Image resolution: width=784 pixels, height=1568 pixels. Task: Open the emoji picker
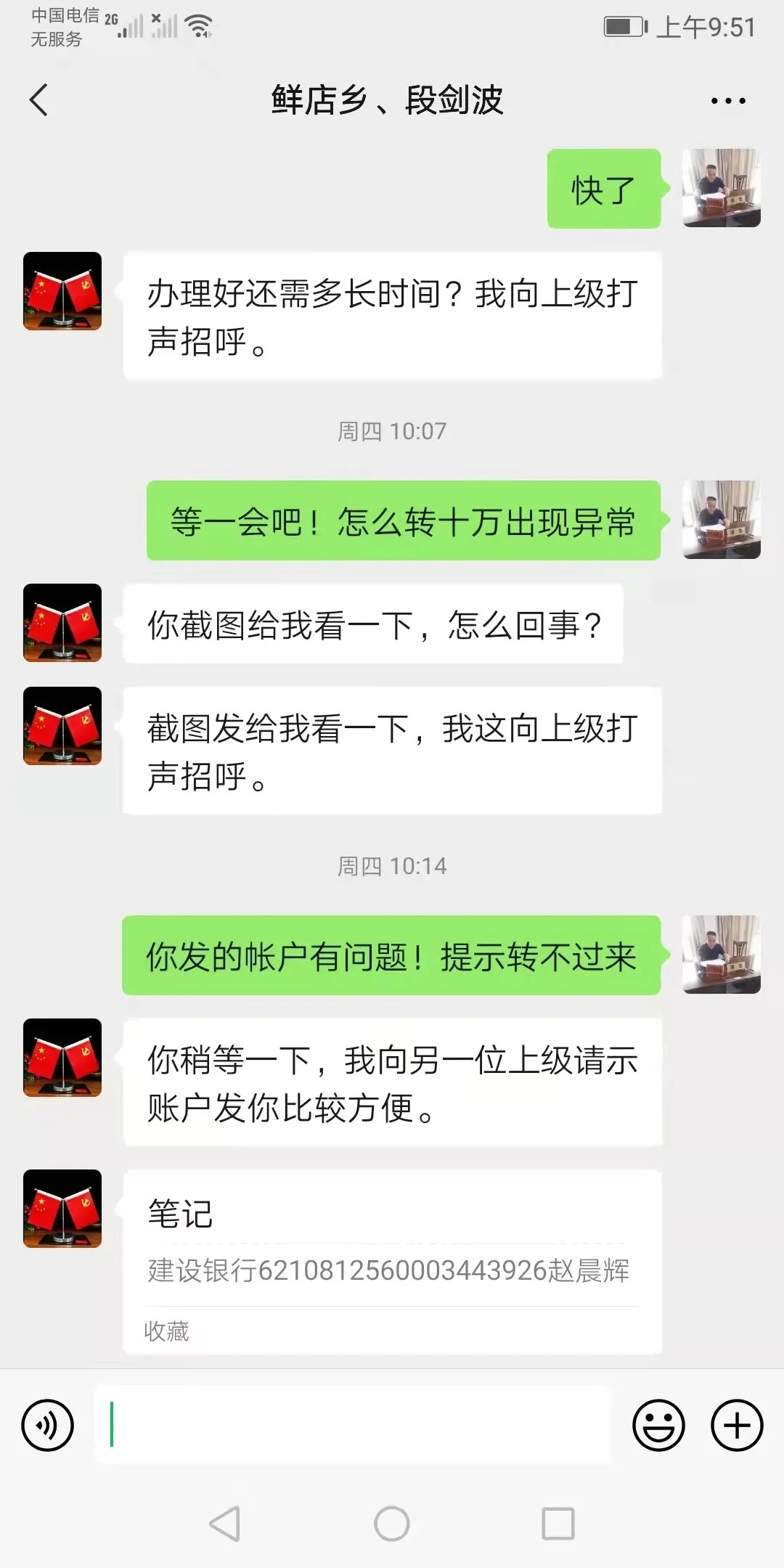pyautogui.click(x=658, y=1426)
